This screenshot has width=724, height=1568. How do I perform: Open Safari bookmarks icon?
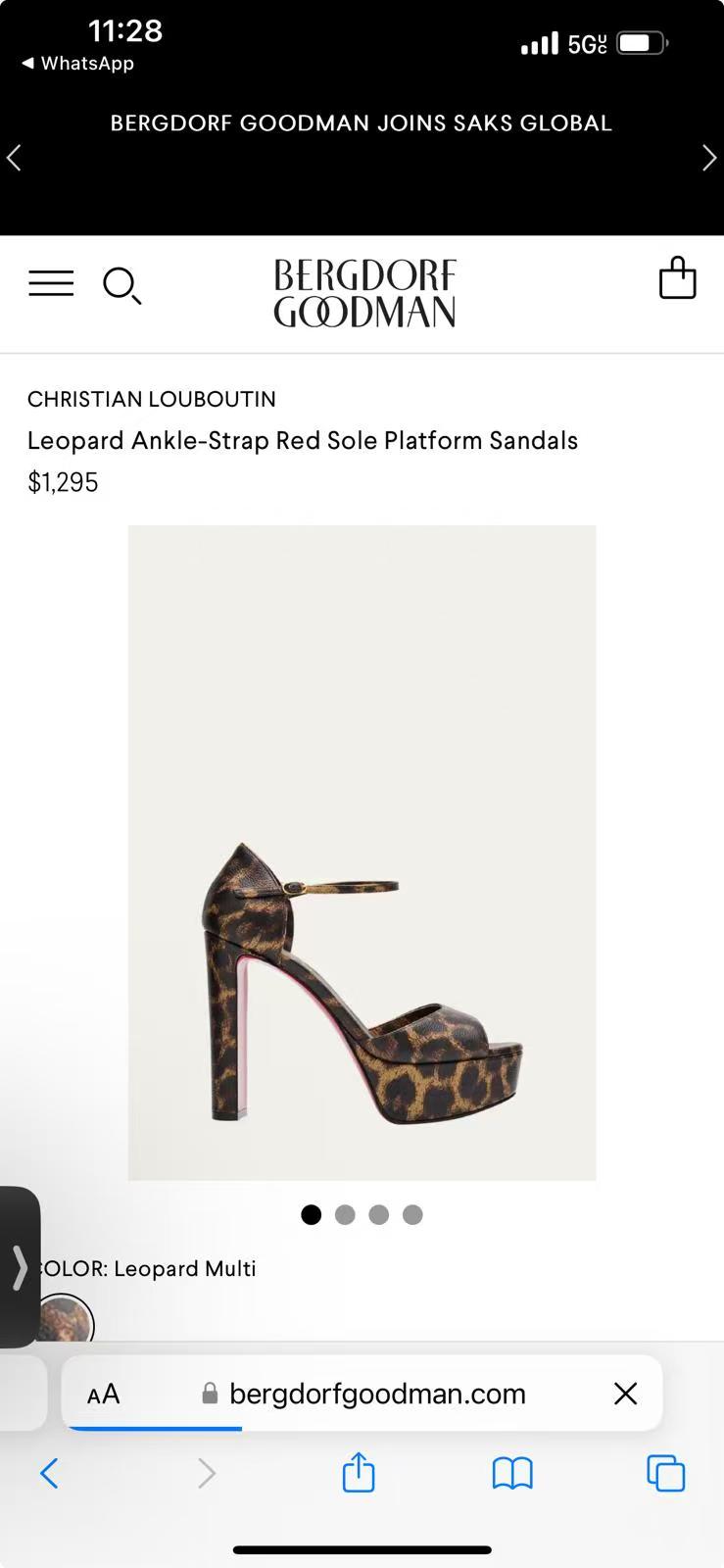point(511,1473)
